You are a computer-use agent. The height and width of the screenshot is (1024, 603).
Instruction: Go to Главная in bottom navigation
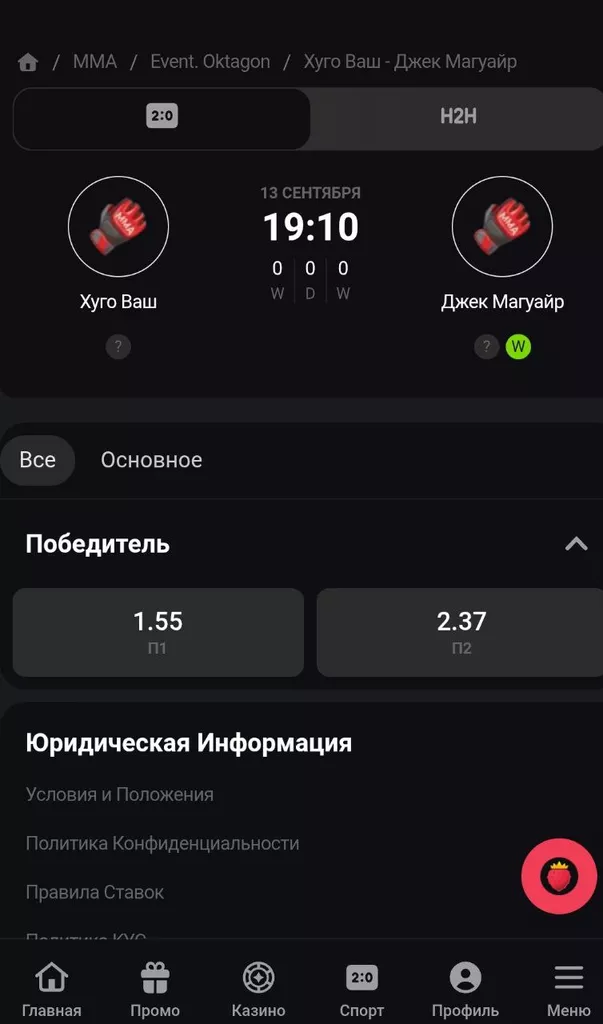click(x=51, y=988)
